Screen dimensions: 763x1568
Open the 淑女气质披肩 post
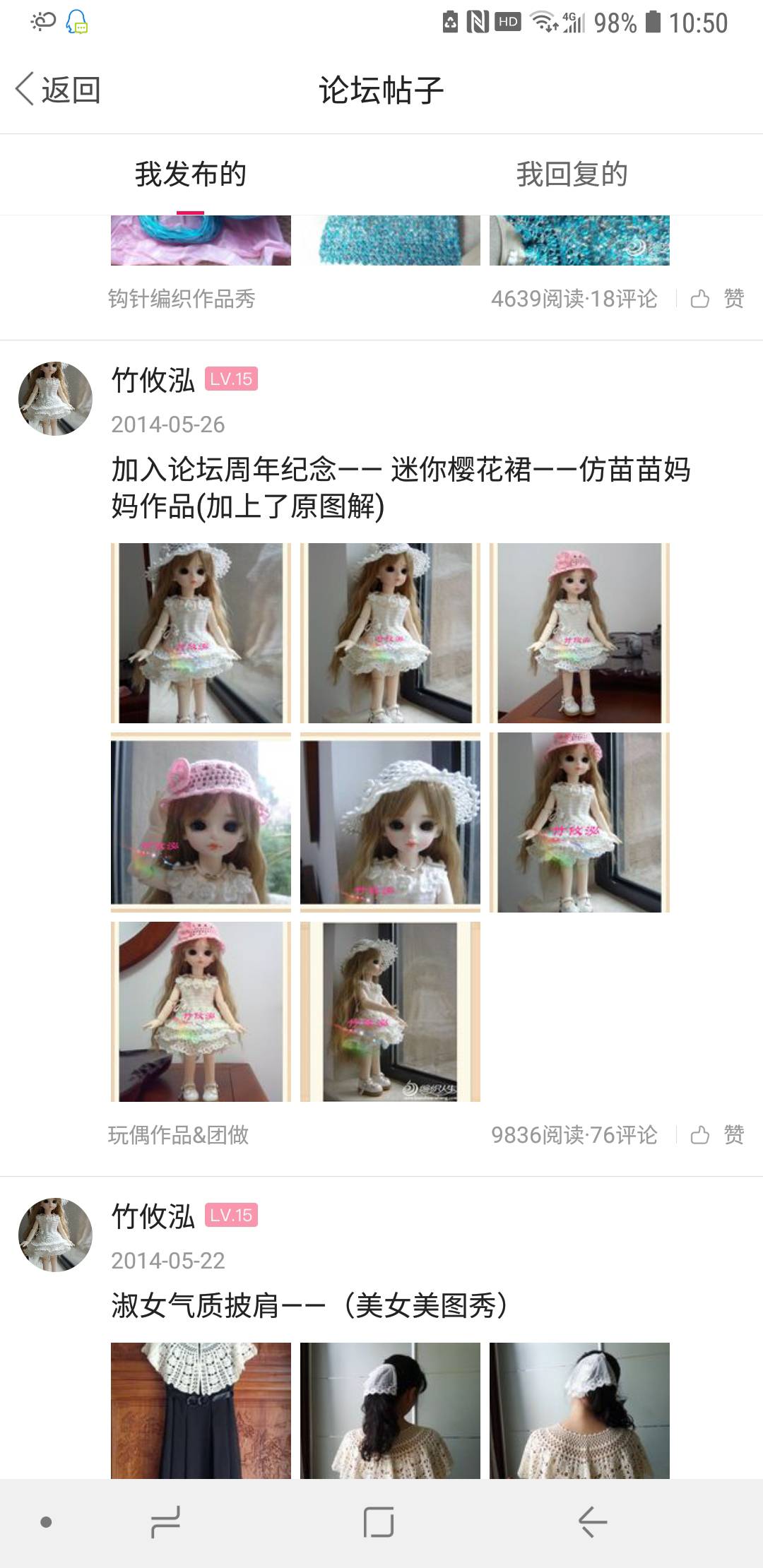click(x=309, y=1305)
